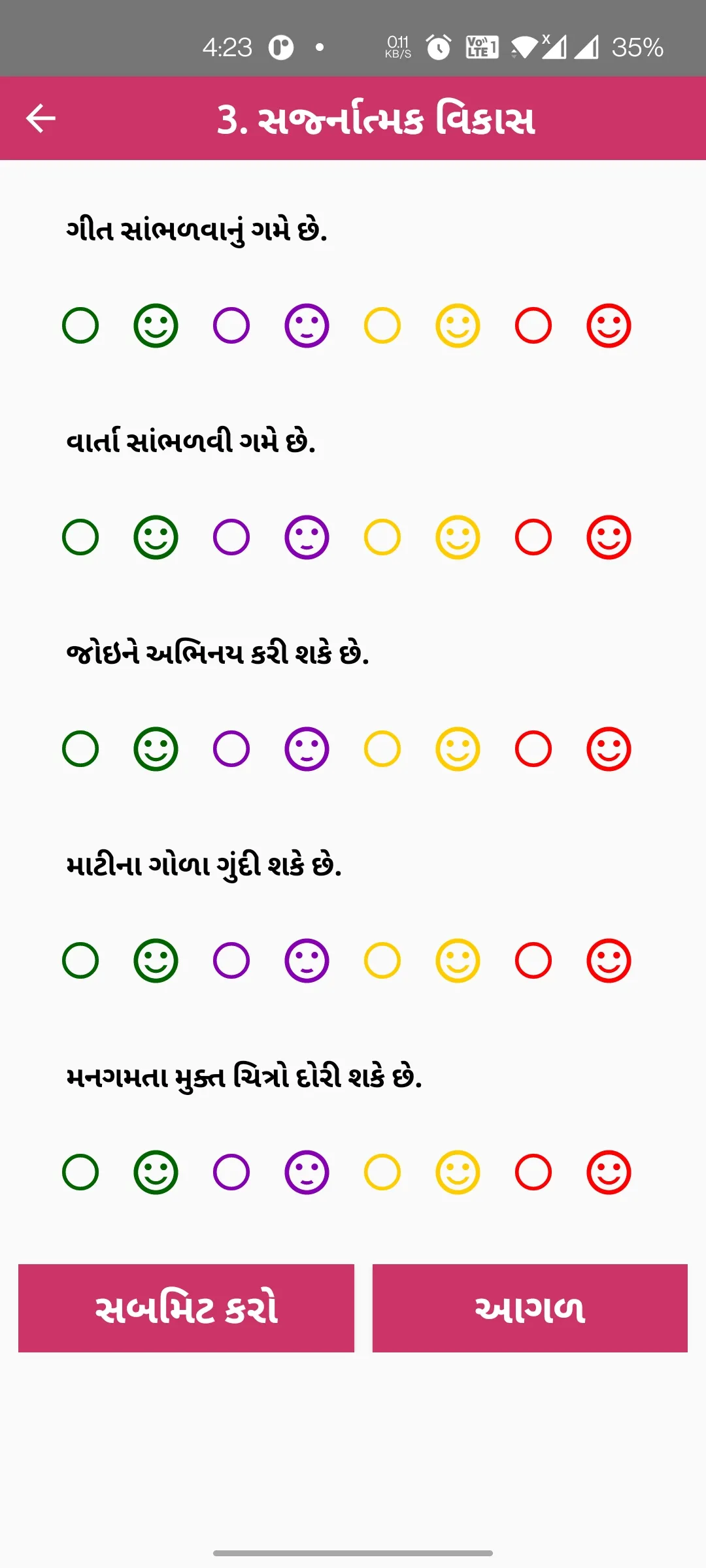
Task: Select the empty purple circle under the story question
Action: tap(230, 537)
